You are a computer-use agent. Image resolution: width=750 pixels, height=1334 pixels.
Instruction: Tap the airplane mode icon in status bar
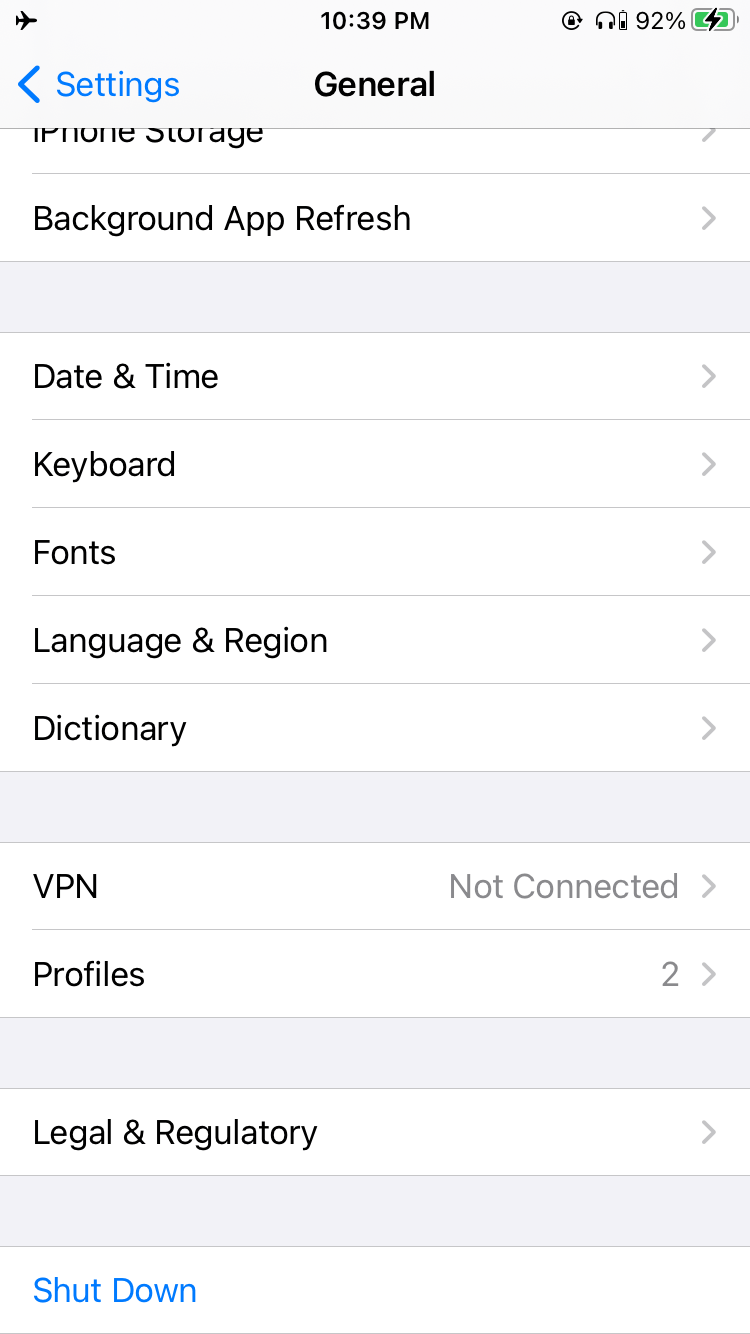[26, 19]
